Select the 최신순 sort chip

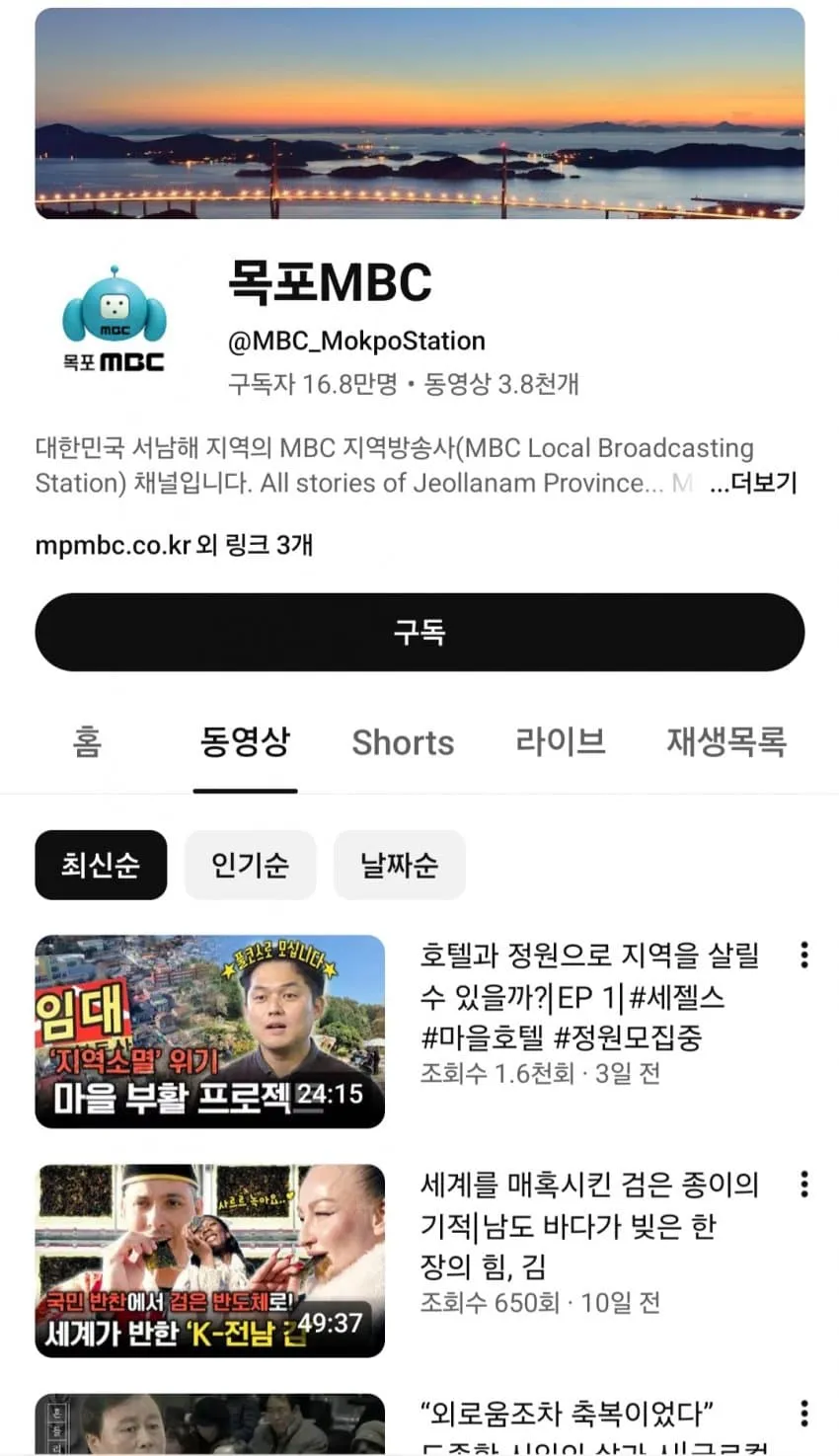point(100,865)
